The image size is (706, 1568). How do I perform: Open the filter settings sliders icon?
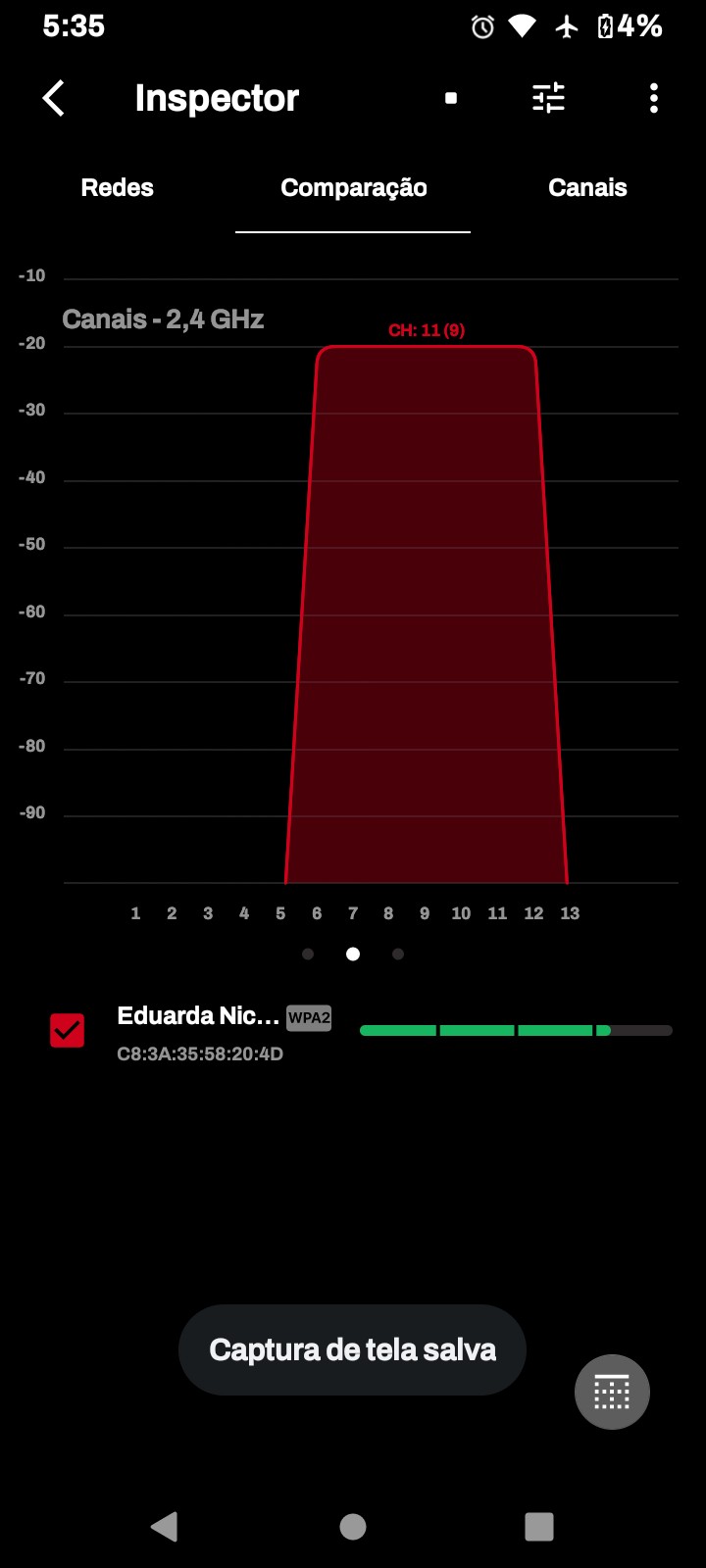click(548, 98)
